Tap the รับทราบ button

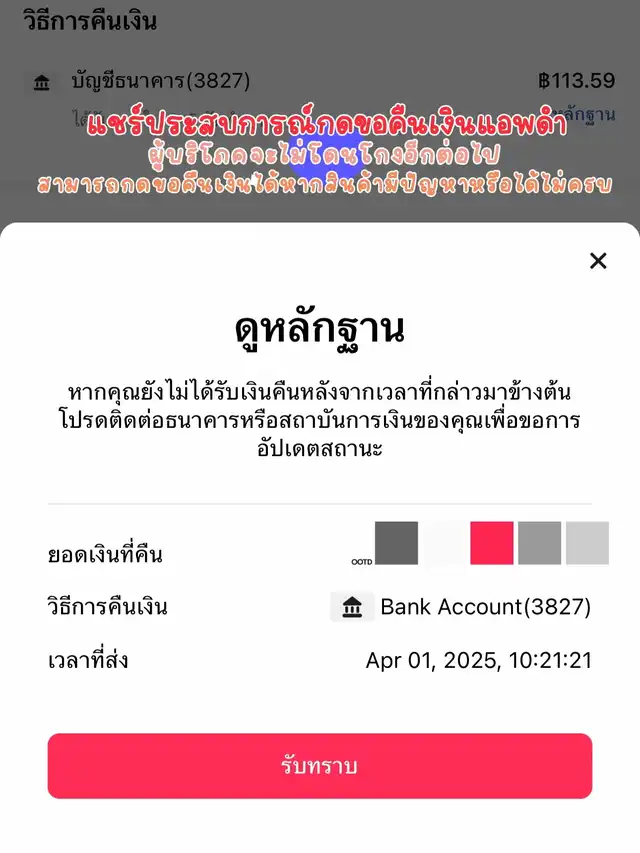tap(320, 767)
